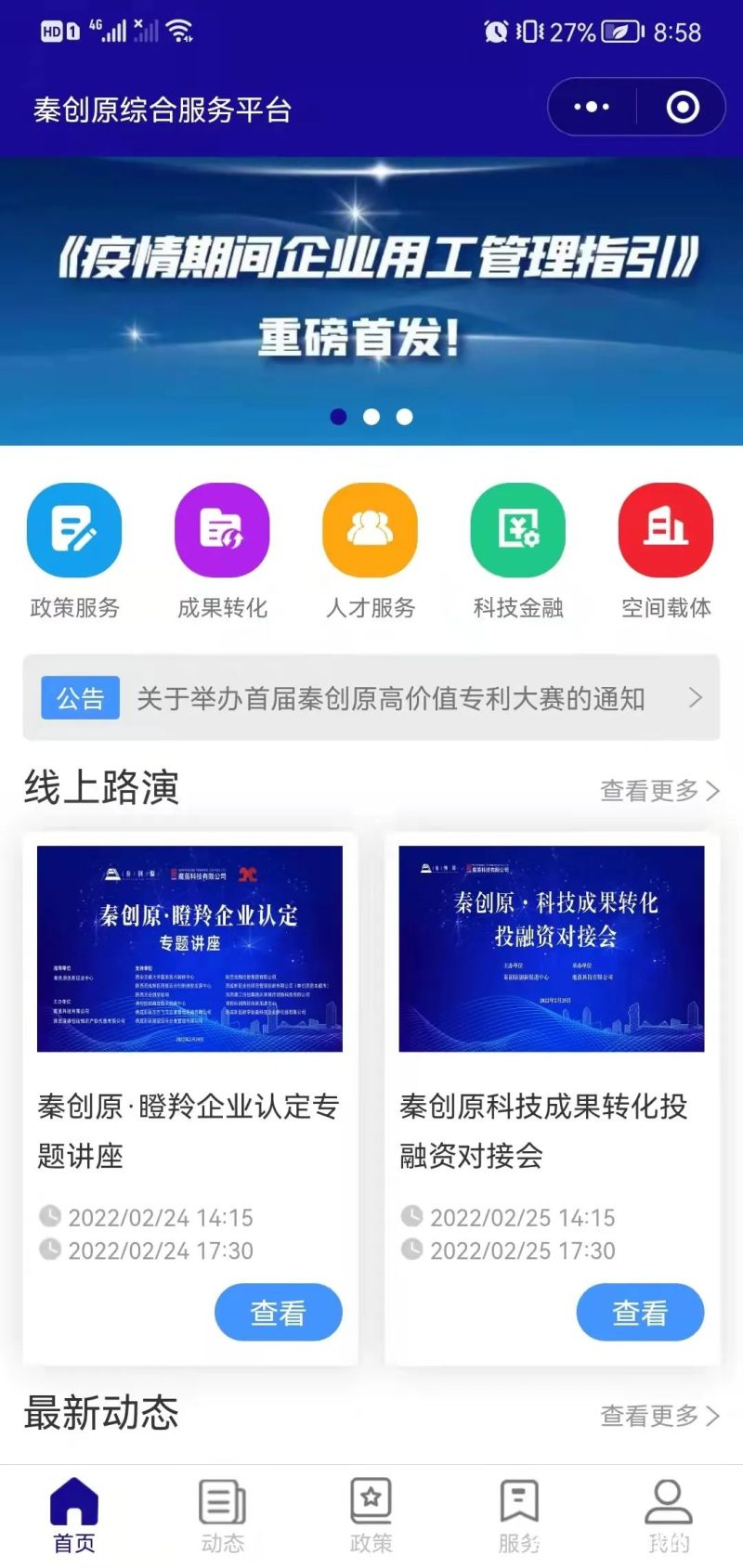Viewport: 743px width, 1568px height.
Task: Switch to the 服务 tab
Action: [x=519, y=1515]
